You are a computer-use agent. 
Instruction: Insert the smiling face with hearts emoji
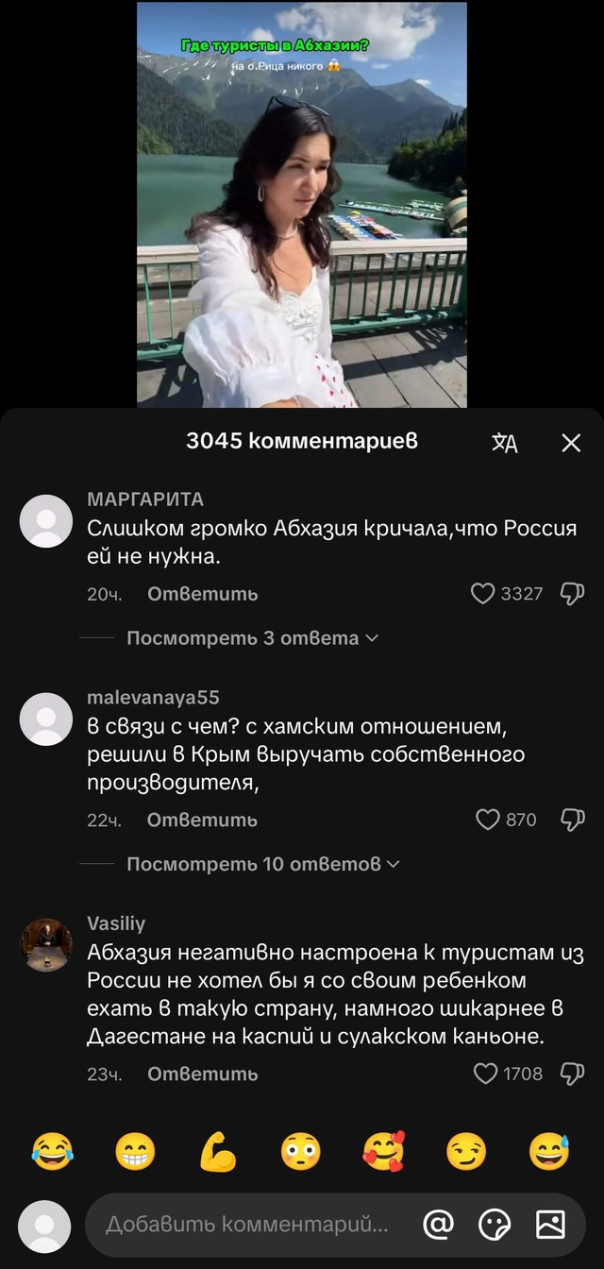click(383, 1152)
